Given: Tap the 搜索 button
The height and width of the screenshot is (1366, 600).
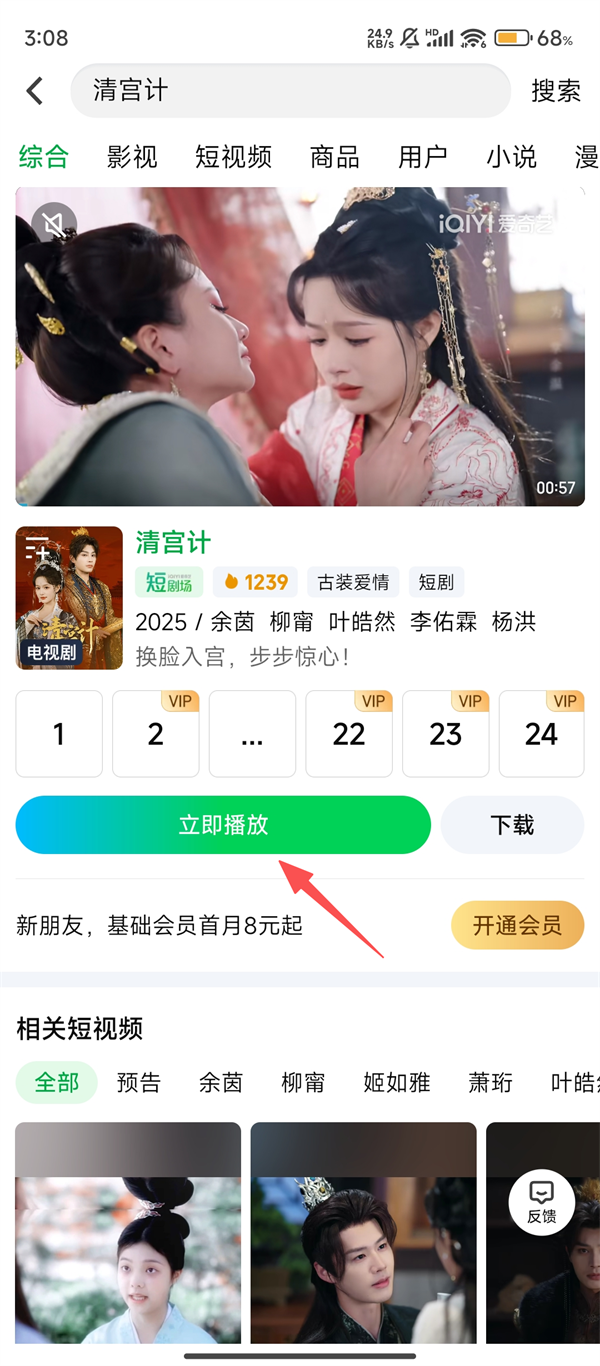Looking at the screenshot, I should [555, 91].
